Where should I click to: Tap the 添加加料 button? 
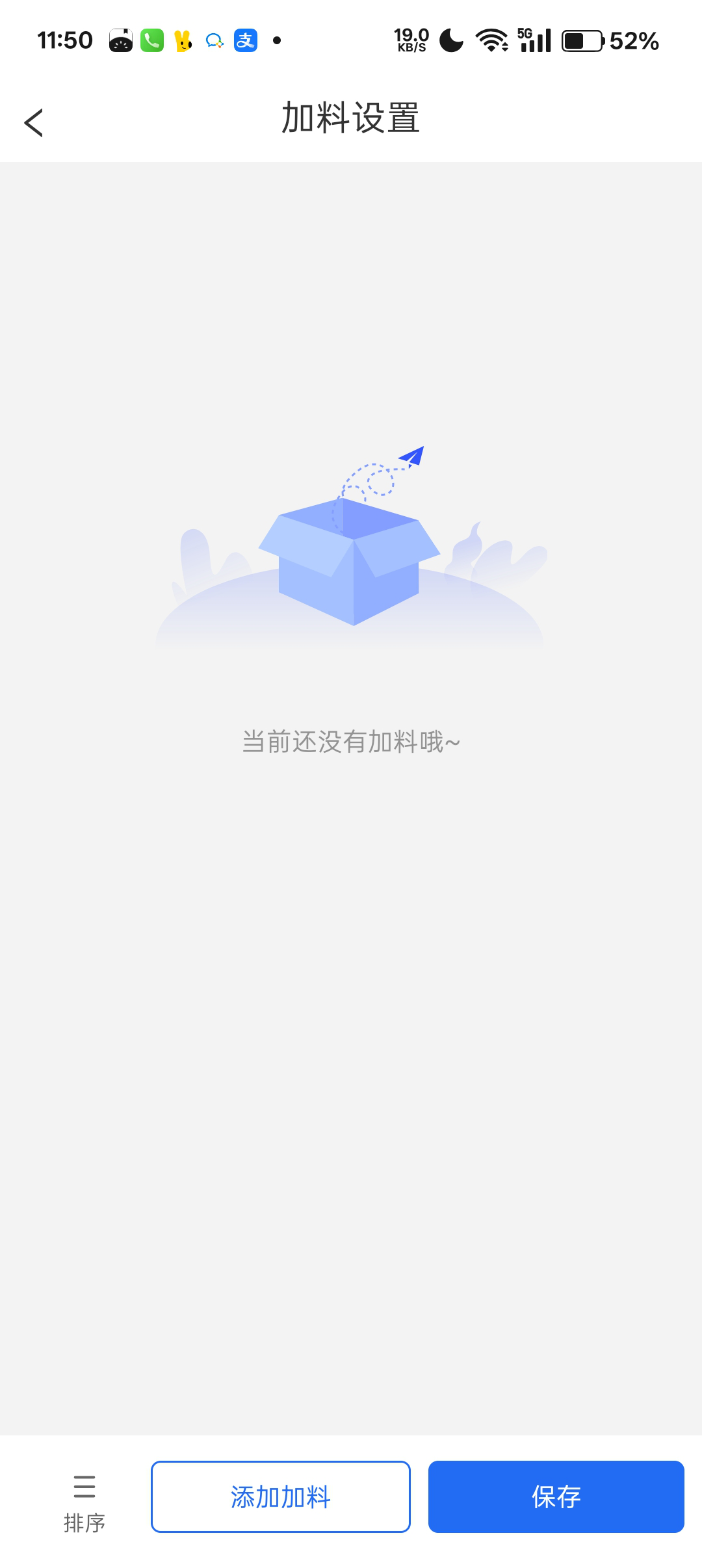coord(281,1496)
